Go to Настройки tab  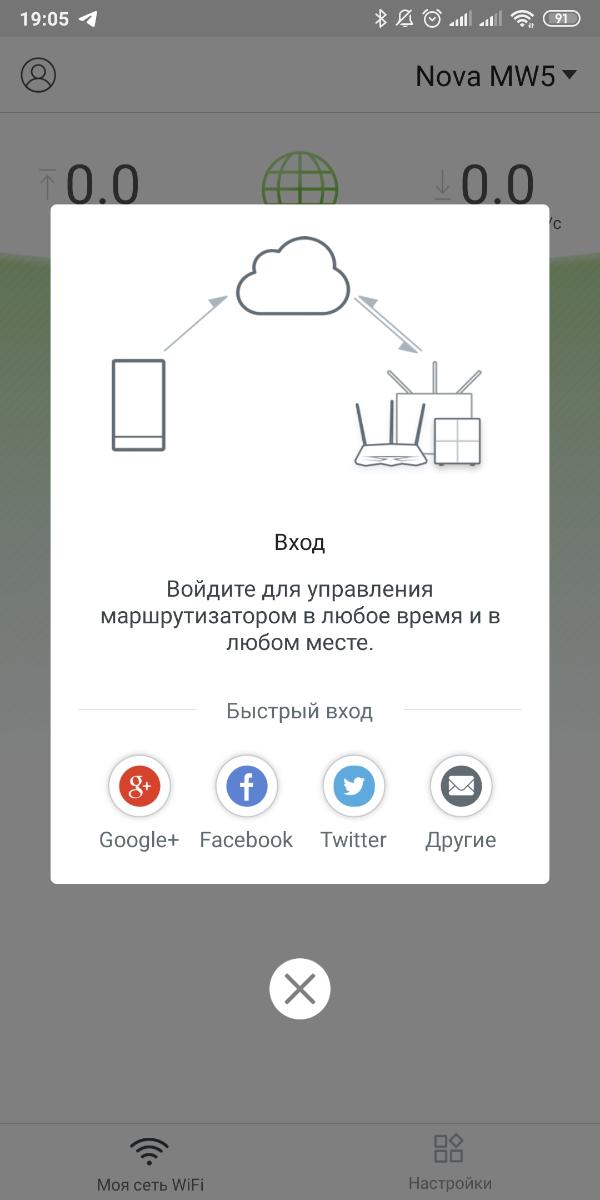point(449,1163)
